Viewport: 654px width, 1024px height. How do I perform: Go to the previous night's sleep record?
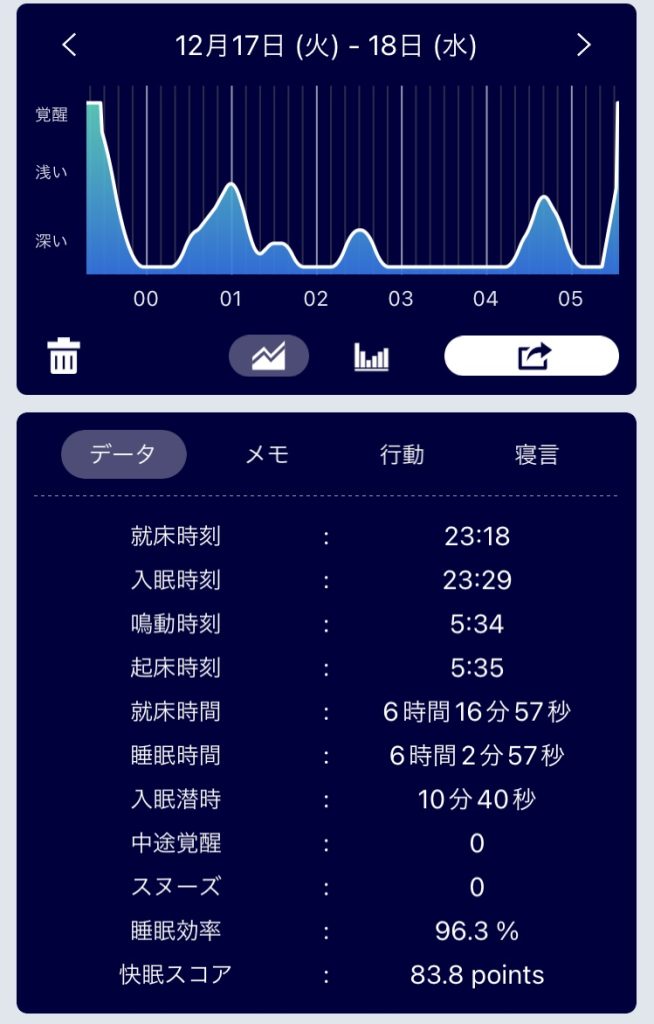69,45
